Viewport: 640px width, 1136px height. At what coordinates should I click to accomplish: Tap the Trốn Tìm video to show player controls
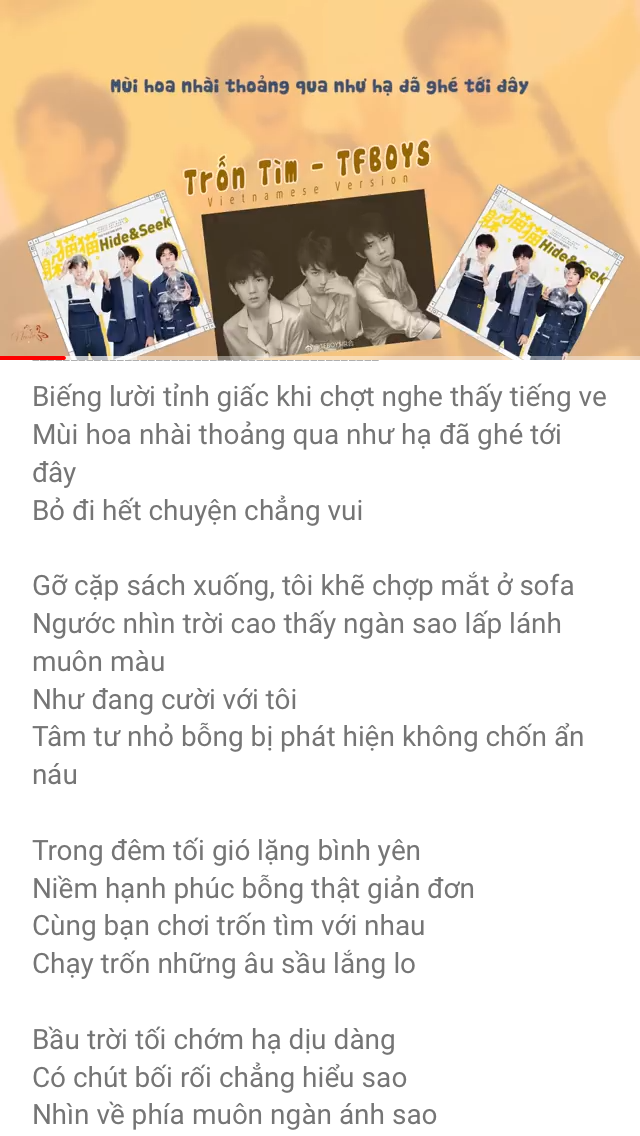tap(320, 180)
